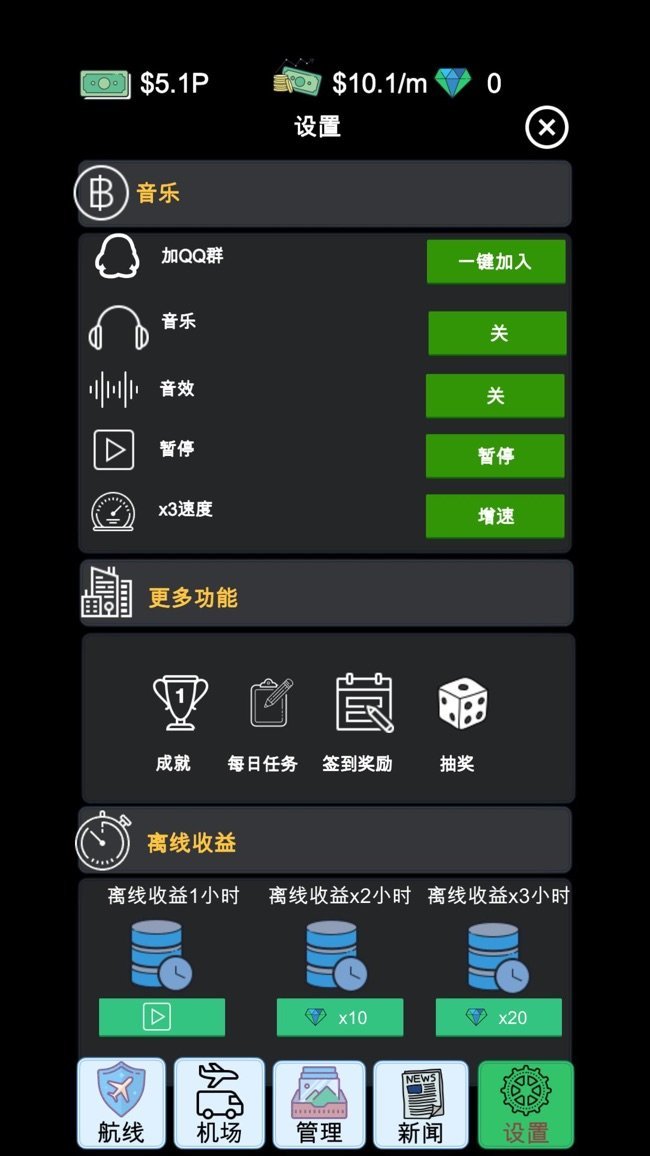Close the 设置 settings panel
The image size is (650, 1156).
click(546, 128)
